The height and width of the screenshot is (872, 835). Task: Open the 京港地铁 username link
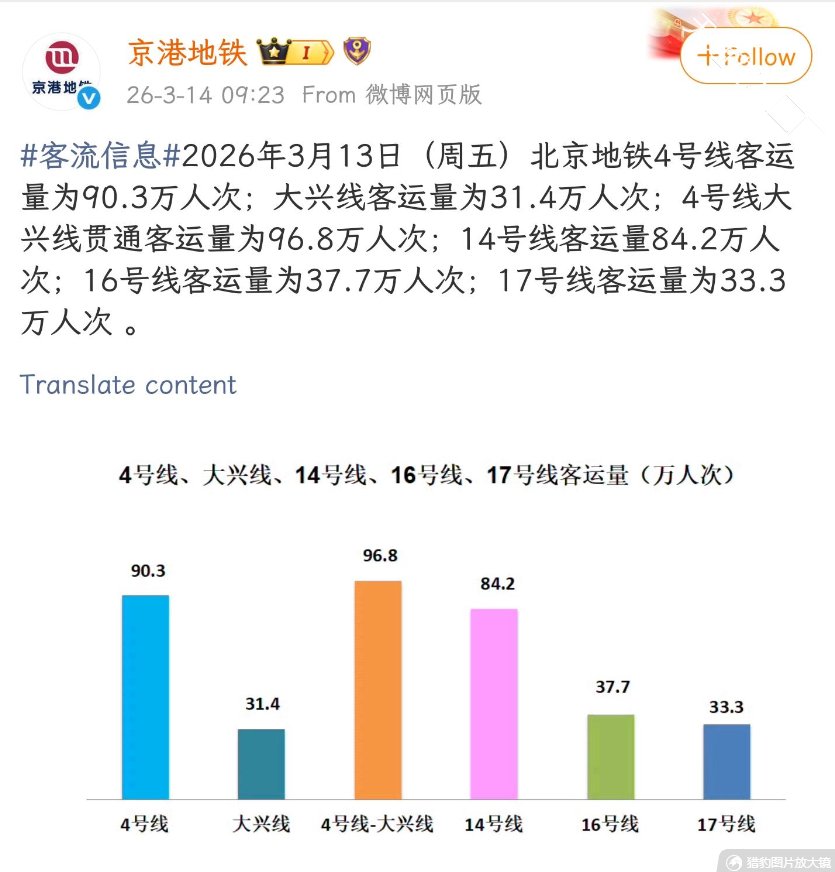(186, 52)
